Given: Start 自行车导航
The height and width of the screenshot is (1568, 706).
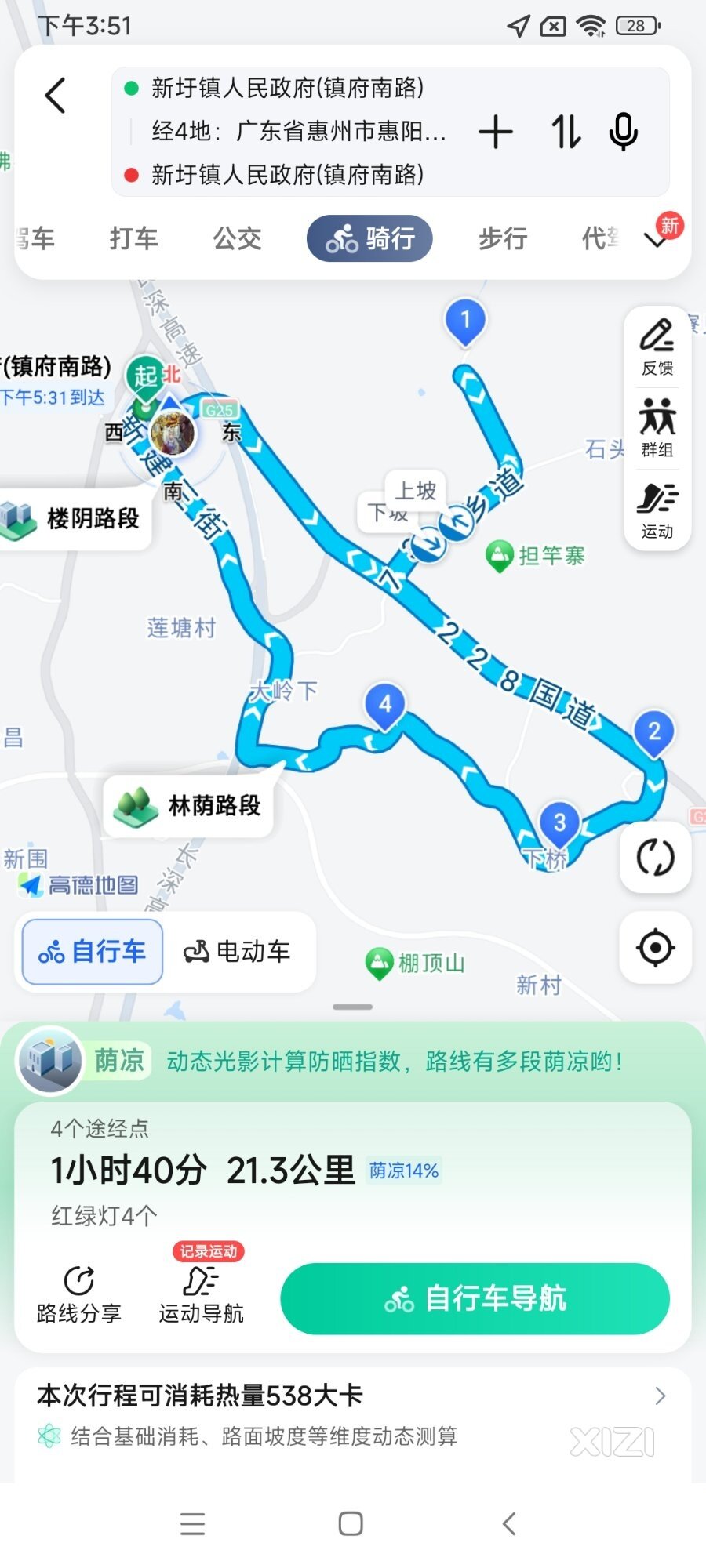Looking at the screenshot, I should [x=475, y=1298].
